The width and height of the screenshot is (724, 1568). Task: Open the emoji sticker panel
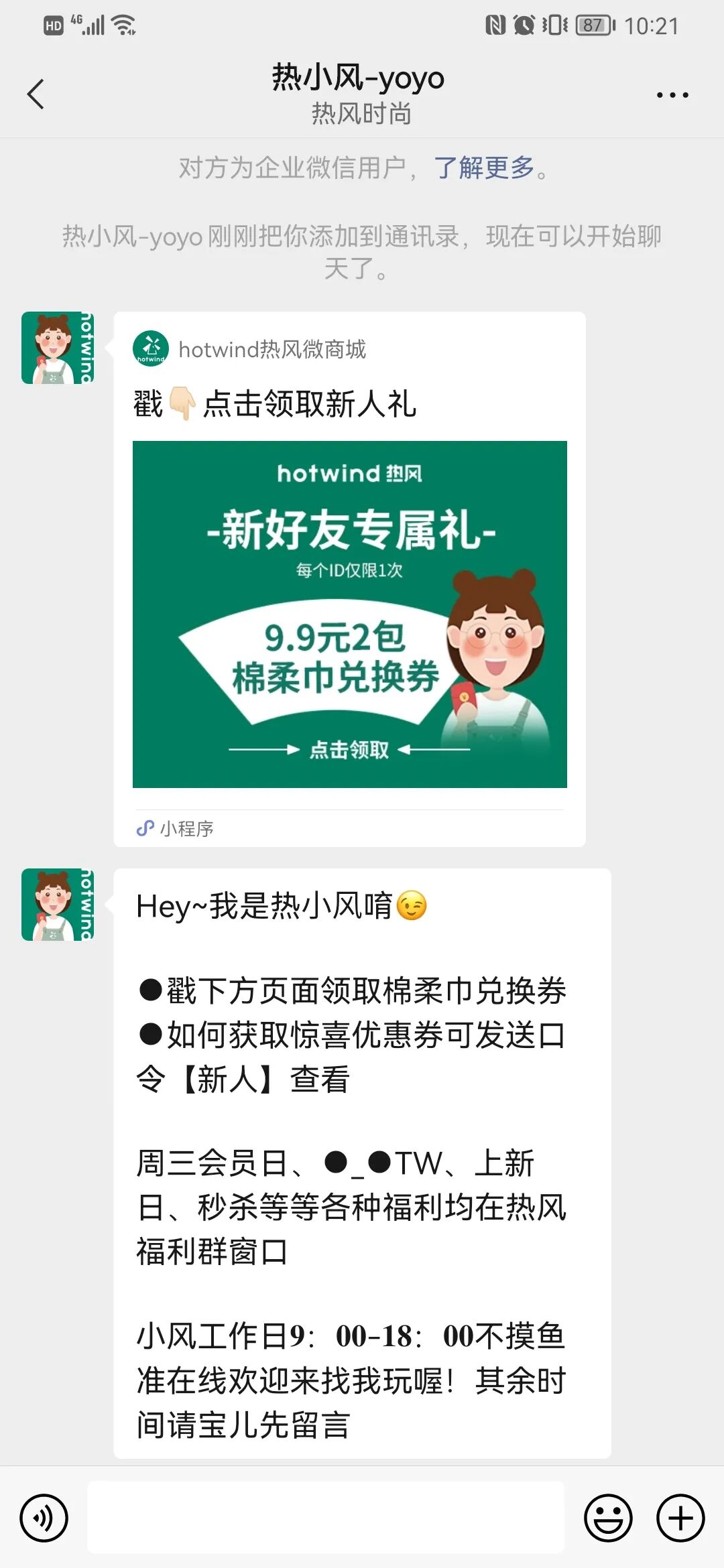click(608, 1518)
